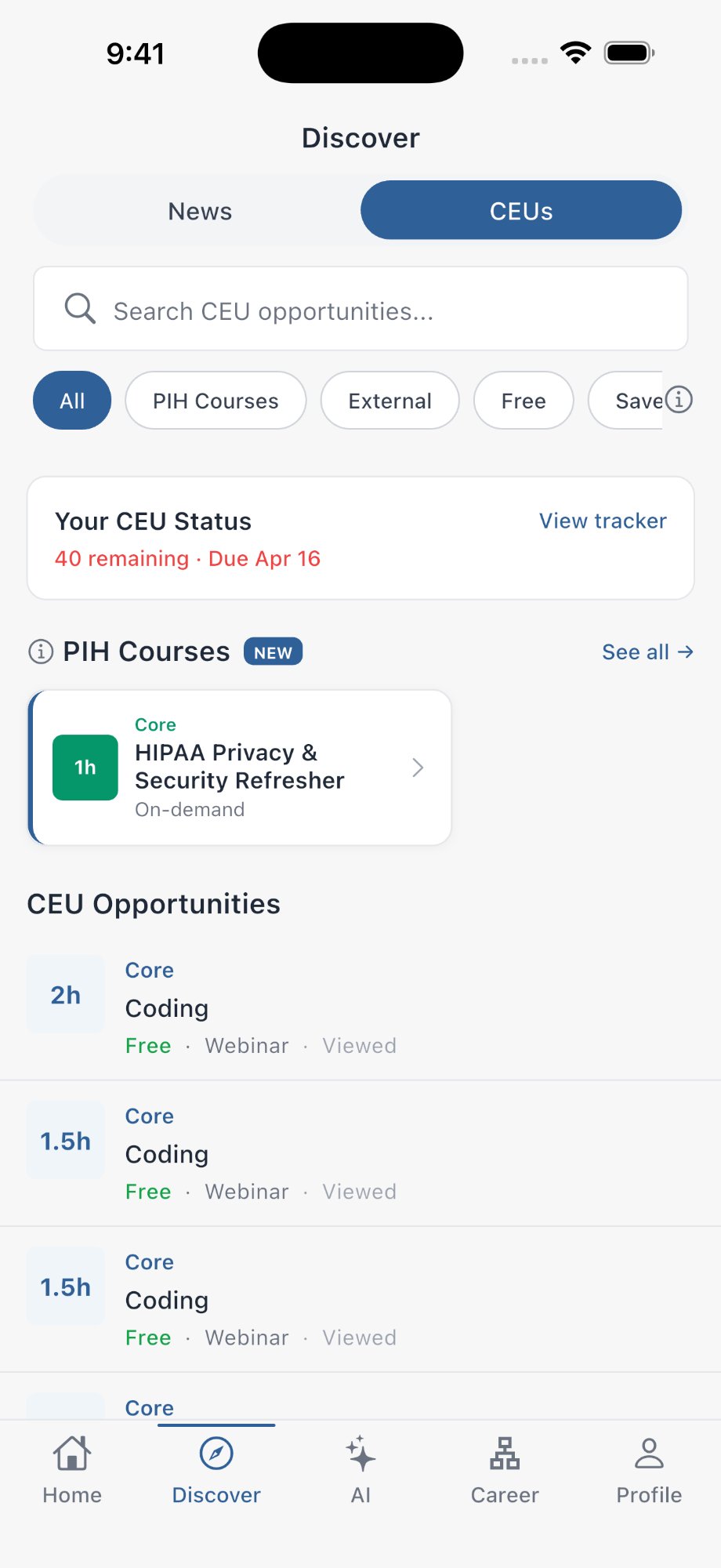Tap the Saved filter to reveal more filters
721x1568 pixels.
click(636, 401)
